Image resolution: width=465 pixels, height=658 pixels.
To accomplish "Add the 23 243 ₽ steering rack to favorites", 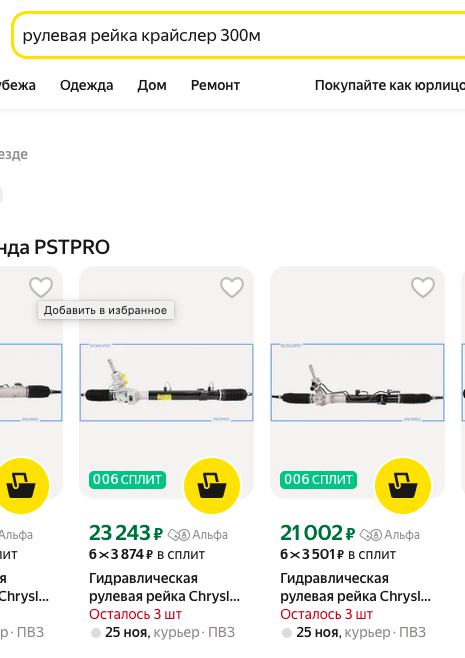I will point(232,287).
